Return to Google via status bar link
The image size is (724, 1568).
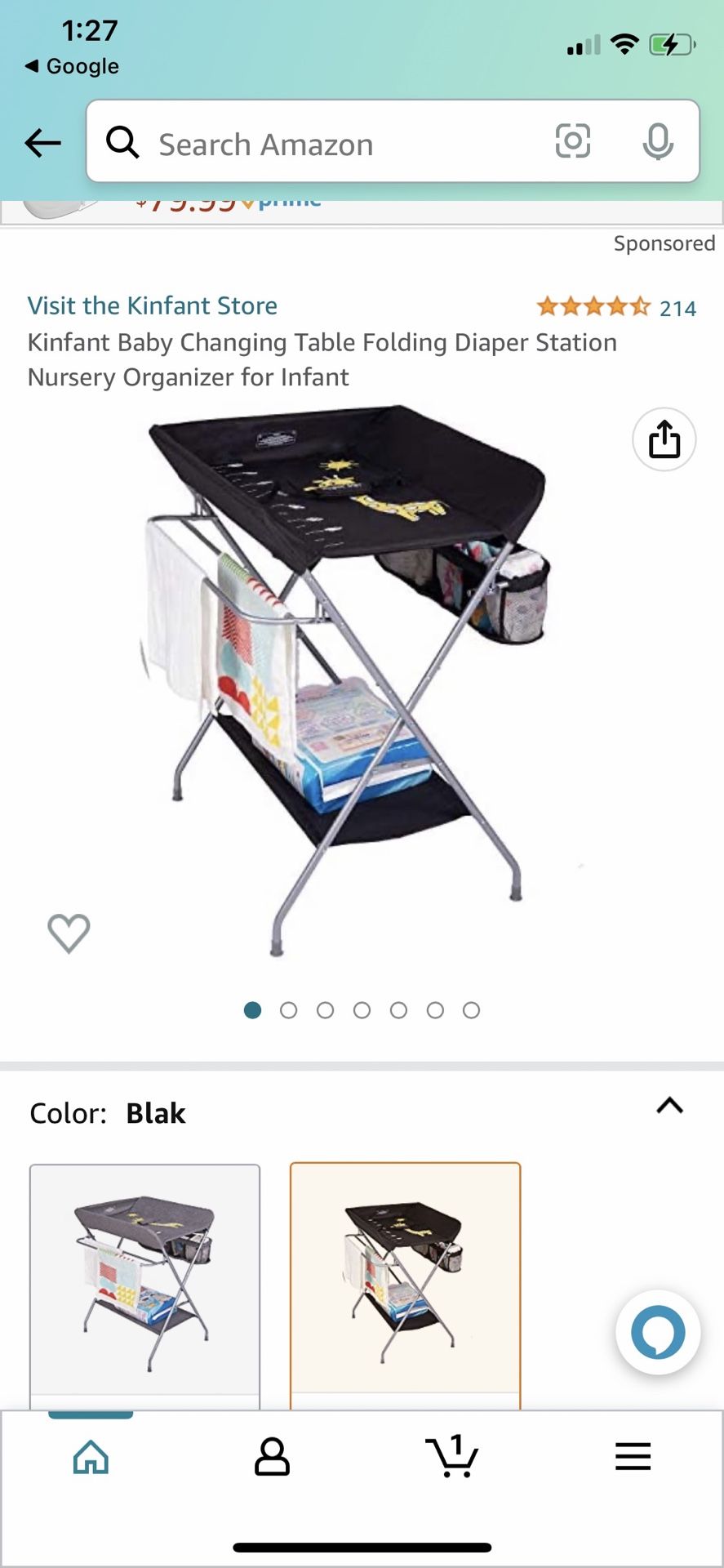click(x=71, y=65)
